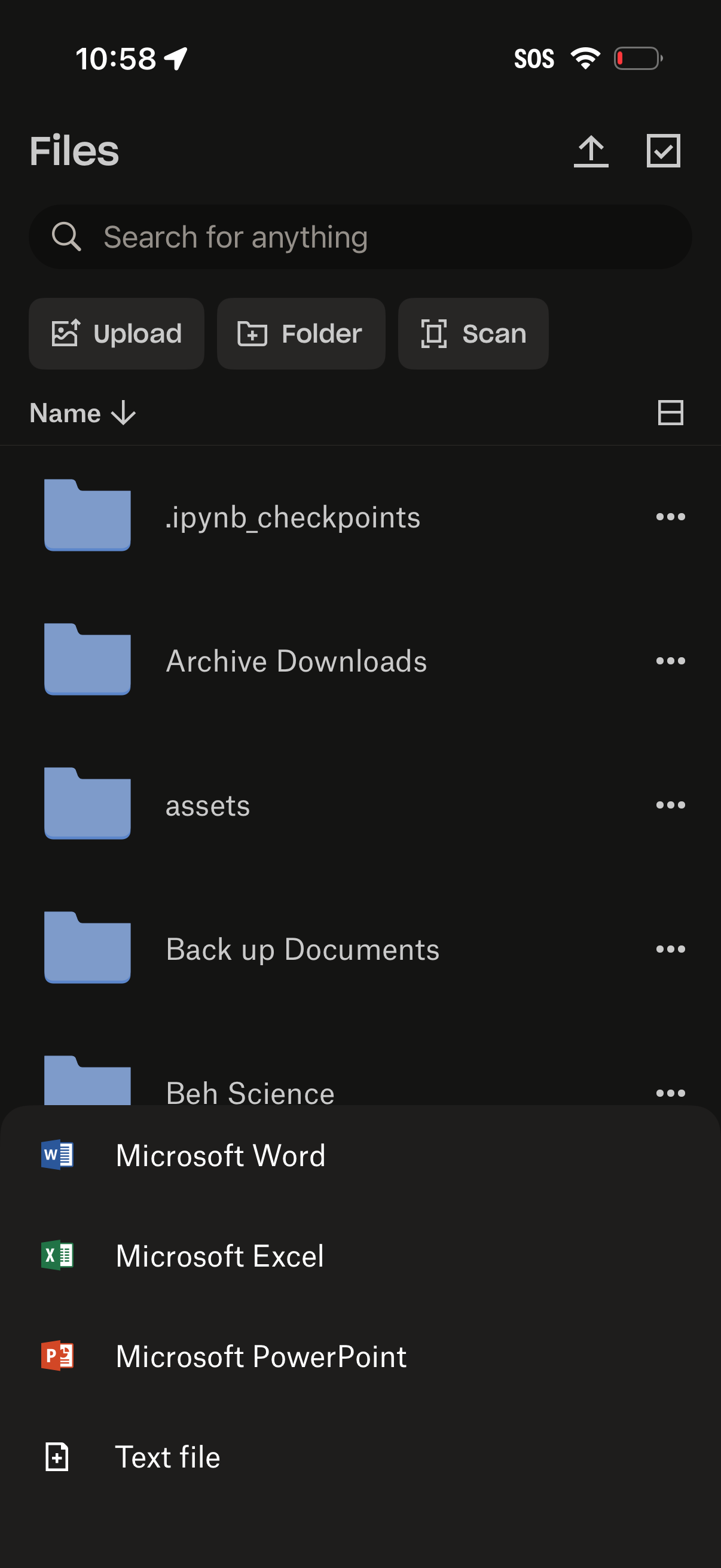Open Microsoft PowerPoint from the create menu
The width and height of the screenshot is (721, 1568).
261,1356
